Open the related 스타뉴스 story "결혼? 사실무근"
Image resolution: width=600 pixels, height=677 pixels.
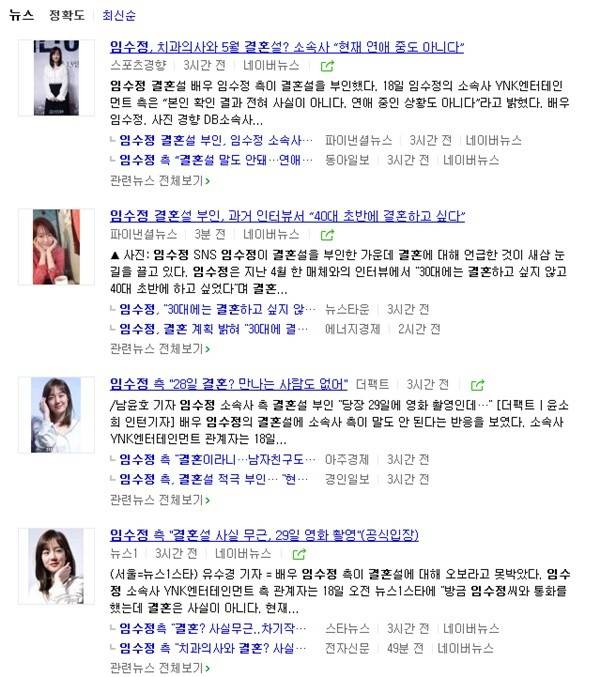[x=212, y=629]
